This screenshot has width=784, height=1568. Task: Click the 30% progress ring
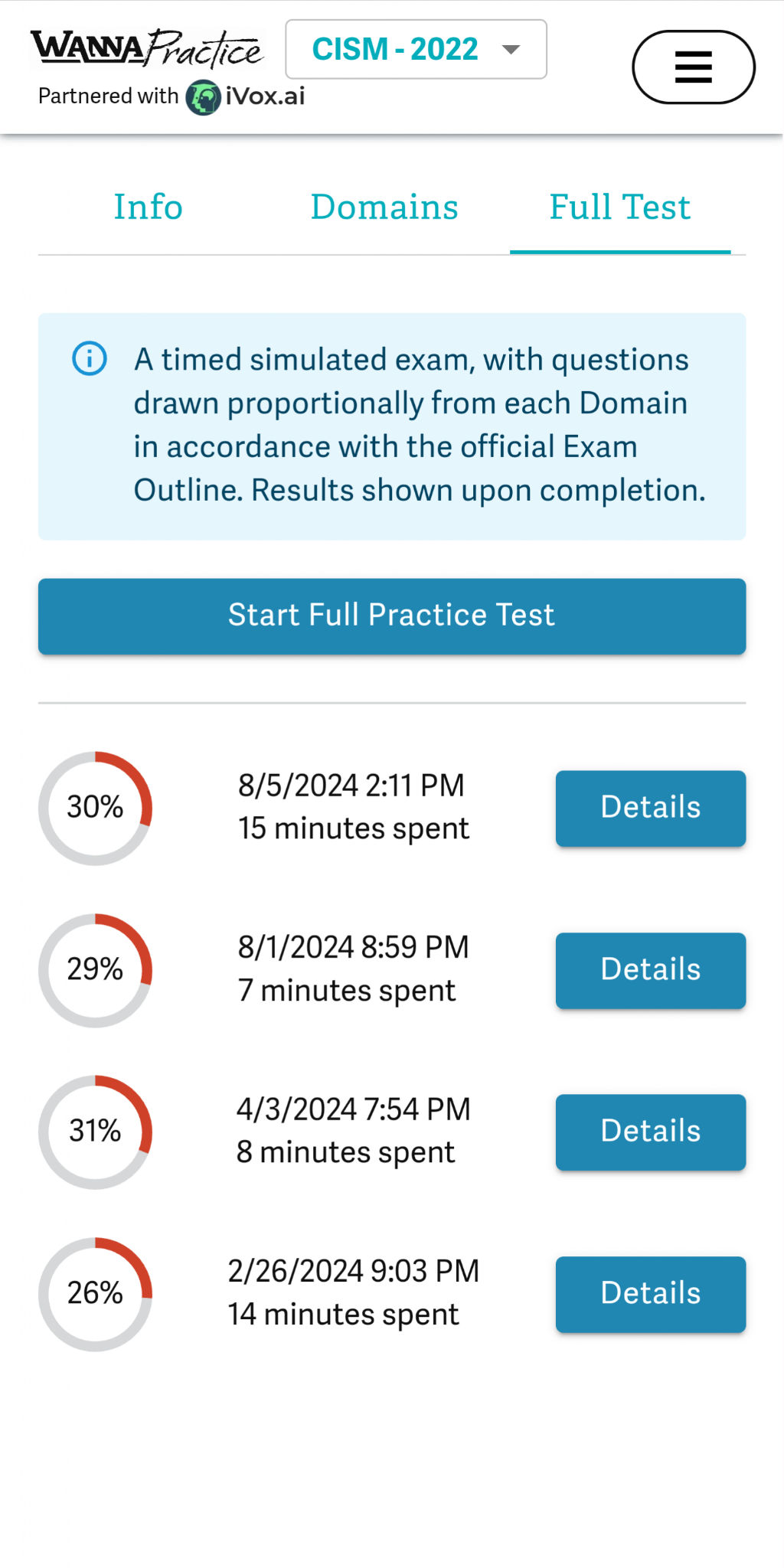(x=95, y=808)
